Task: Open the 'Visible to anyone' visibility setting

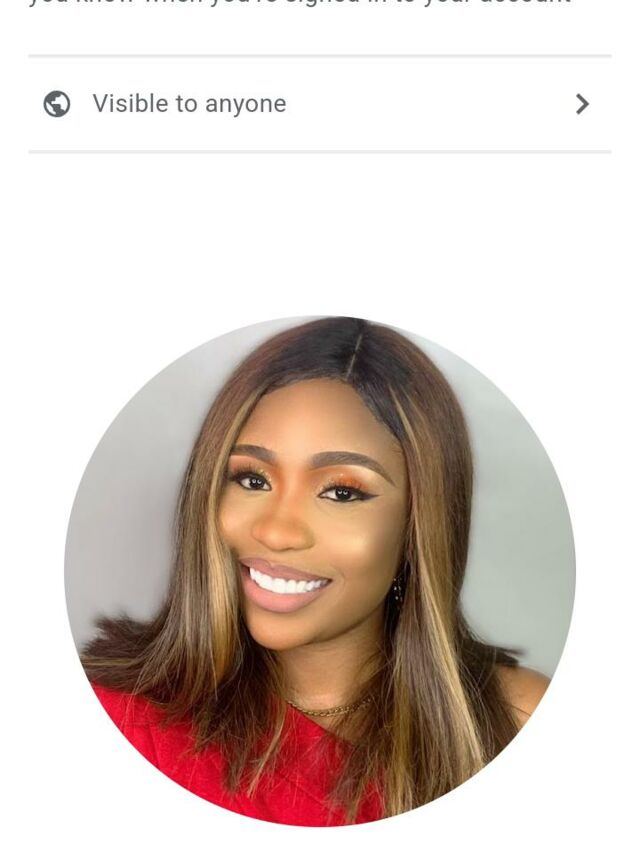Action: pyautogui.click(x=318, y=104)
